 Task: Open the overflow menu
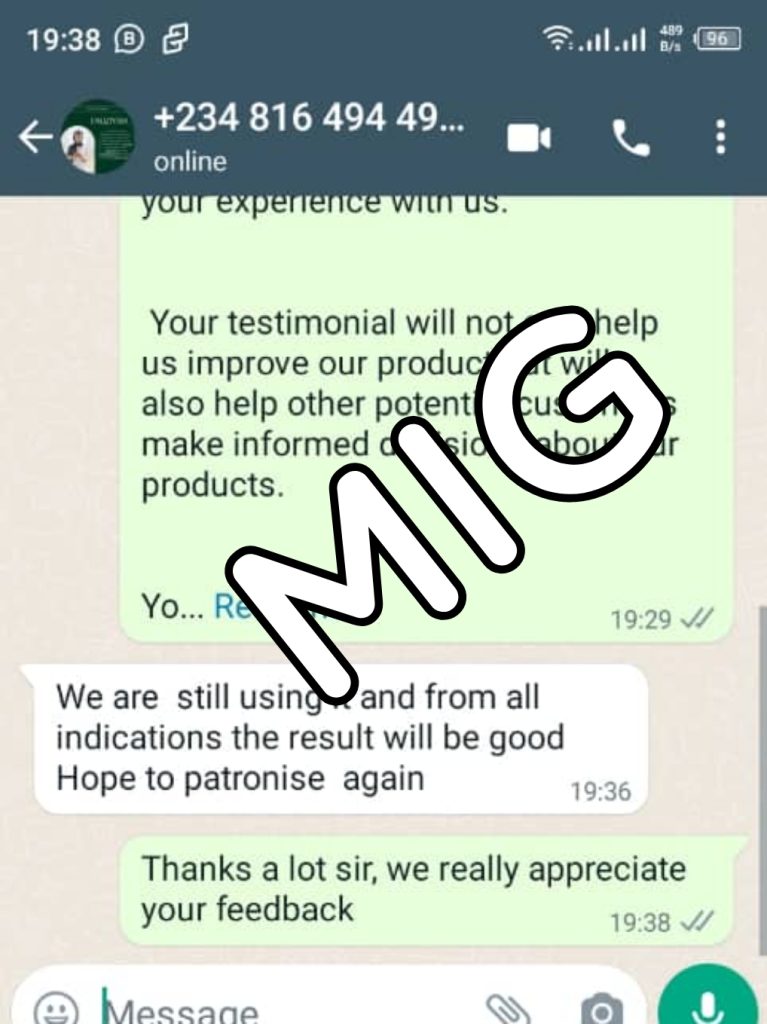[720, 138]
